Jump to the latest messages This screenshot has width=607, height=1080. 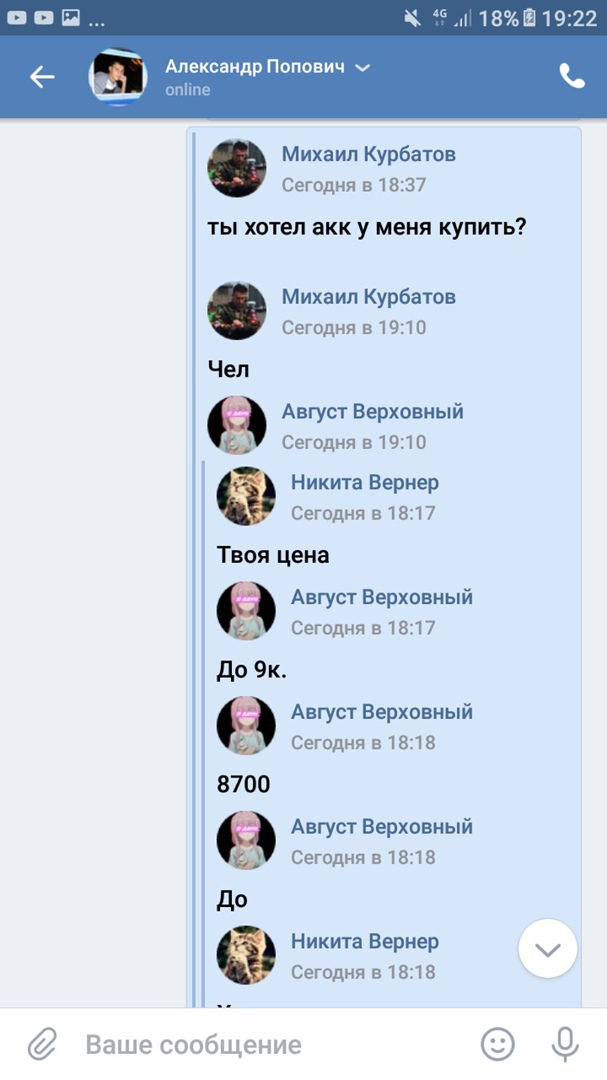click(548, 949)
